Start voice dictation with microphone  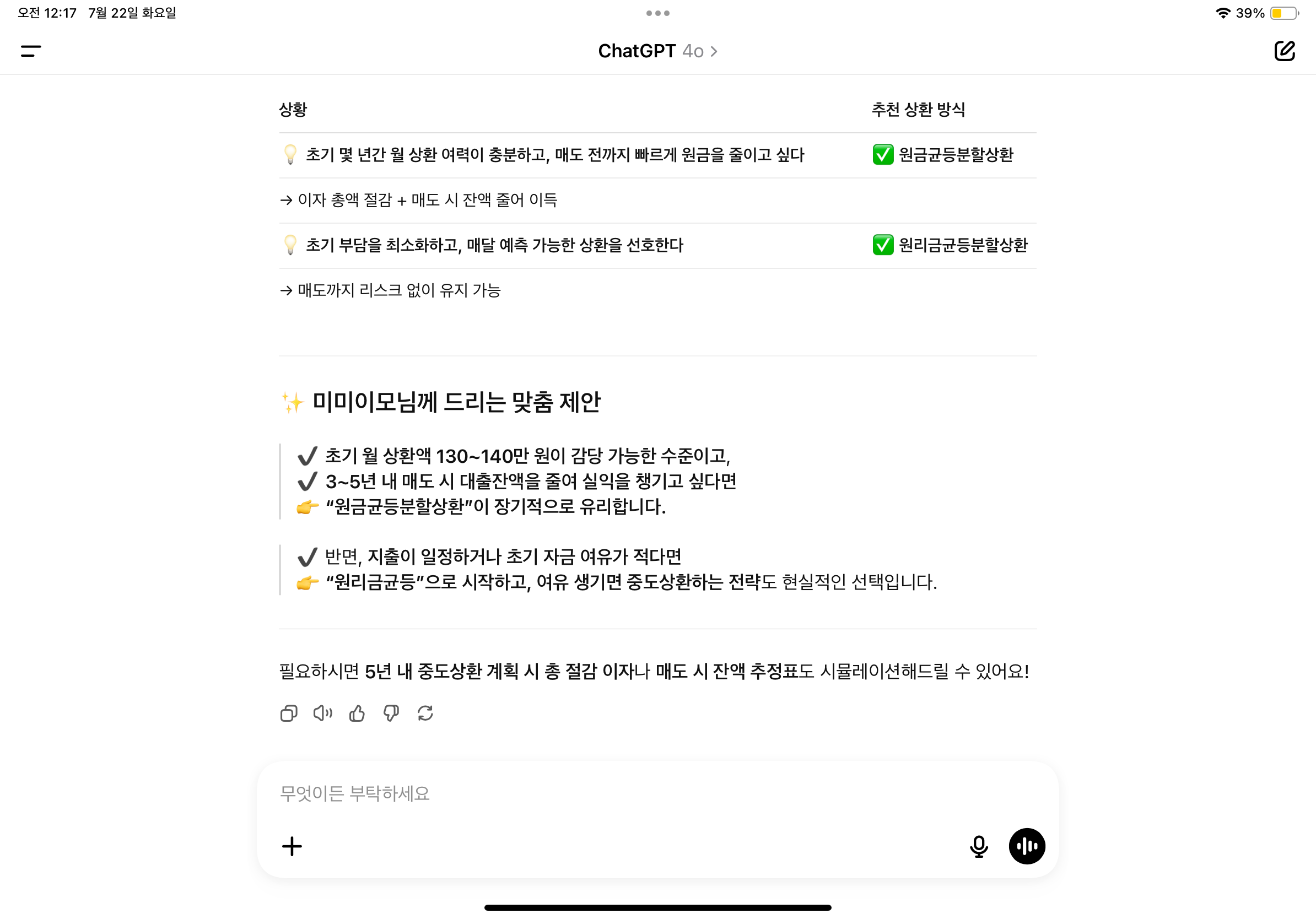(978, 846)
